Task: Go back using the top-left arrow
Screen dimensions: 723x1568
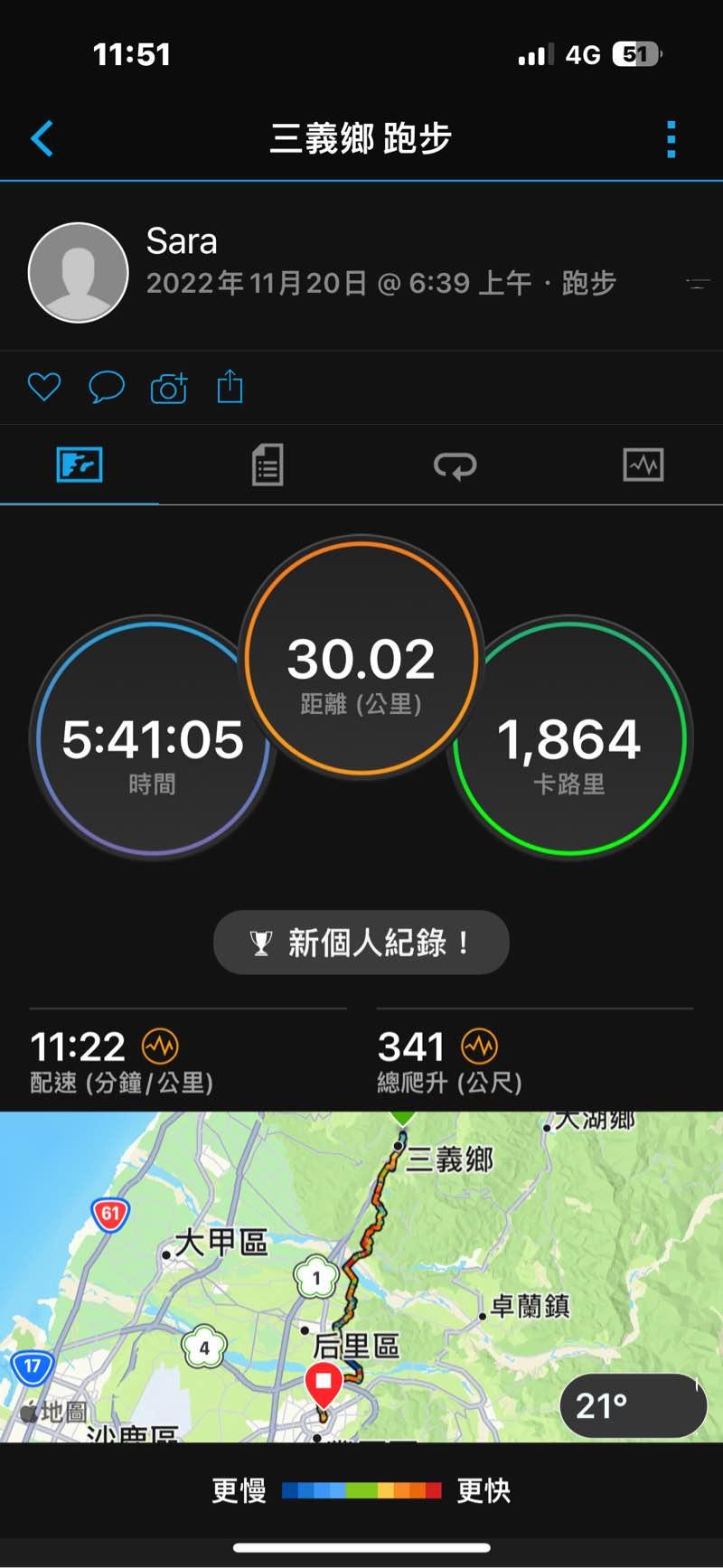Action: coord(42,139)
